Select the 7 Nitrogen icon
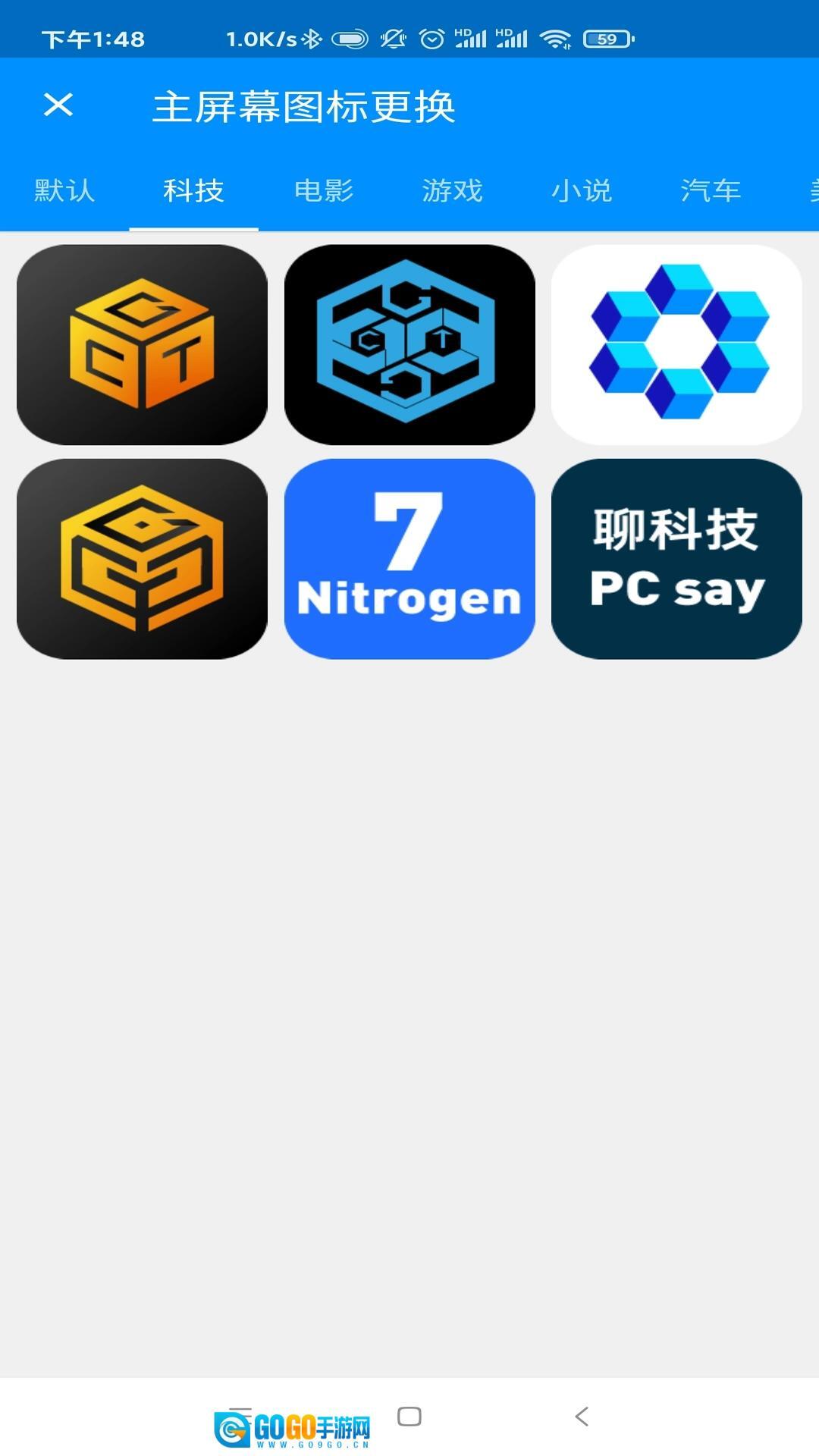This screenshot has height=1456, width=819. [409, 559]
